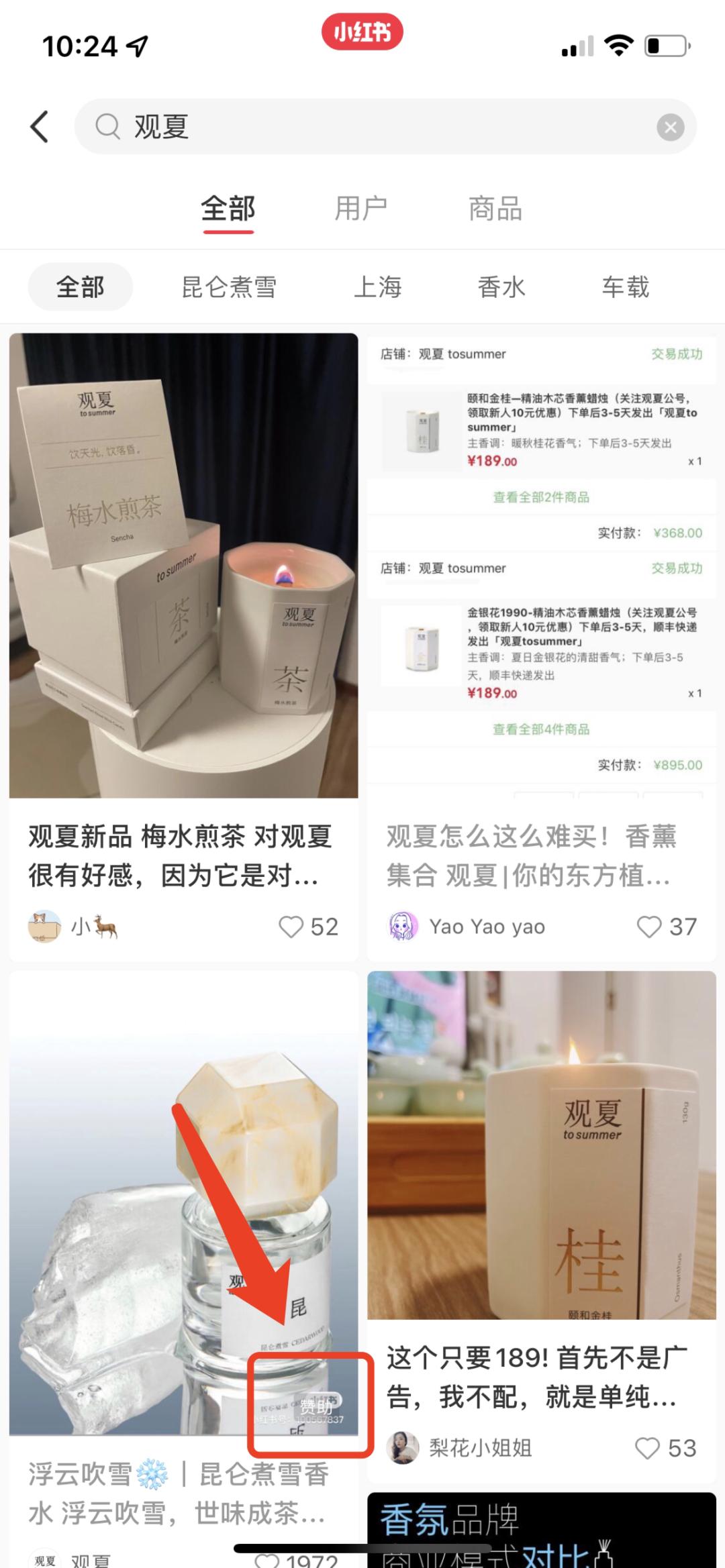
Task: Select the 全部 top tab
Action: pyautogui.click(x=228, y=209)
